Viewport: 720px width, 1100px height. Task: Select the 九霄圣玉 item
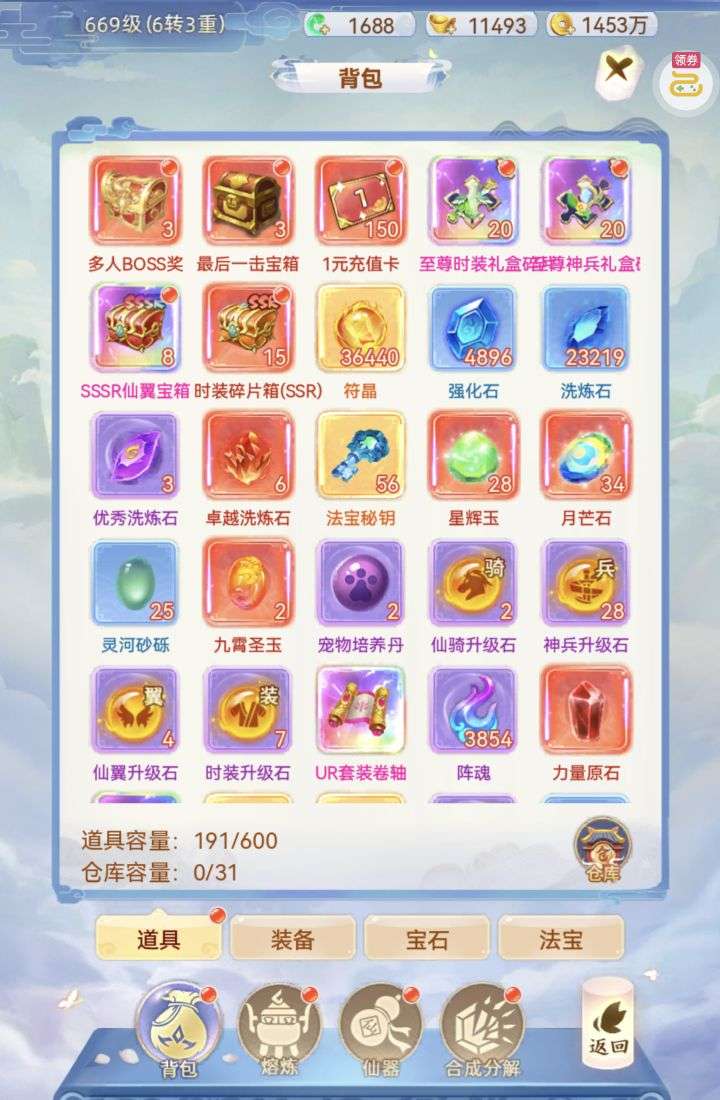tap(248, 583)
